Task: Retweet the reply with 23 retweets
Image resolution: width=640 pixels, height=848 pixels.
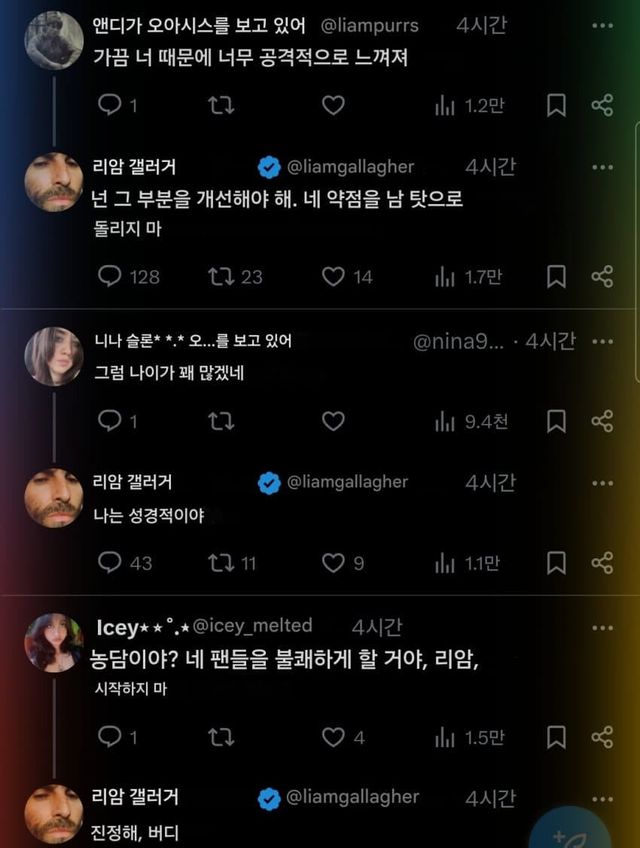Action: coord(219,276)
